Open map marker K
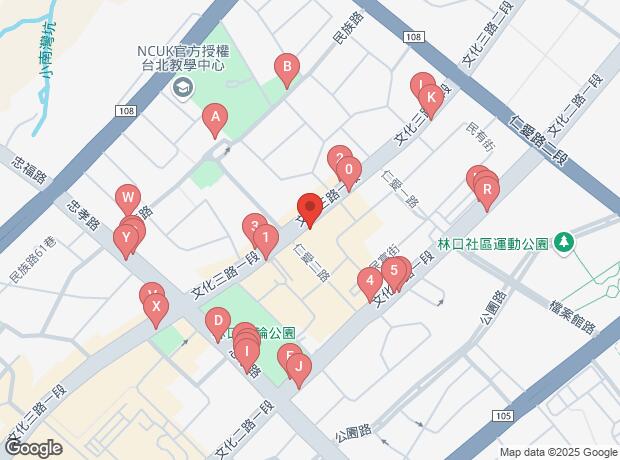The width and height of the screenshot is (620, 460). point(430,97)
